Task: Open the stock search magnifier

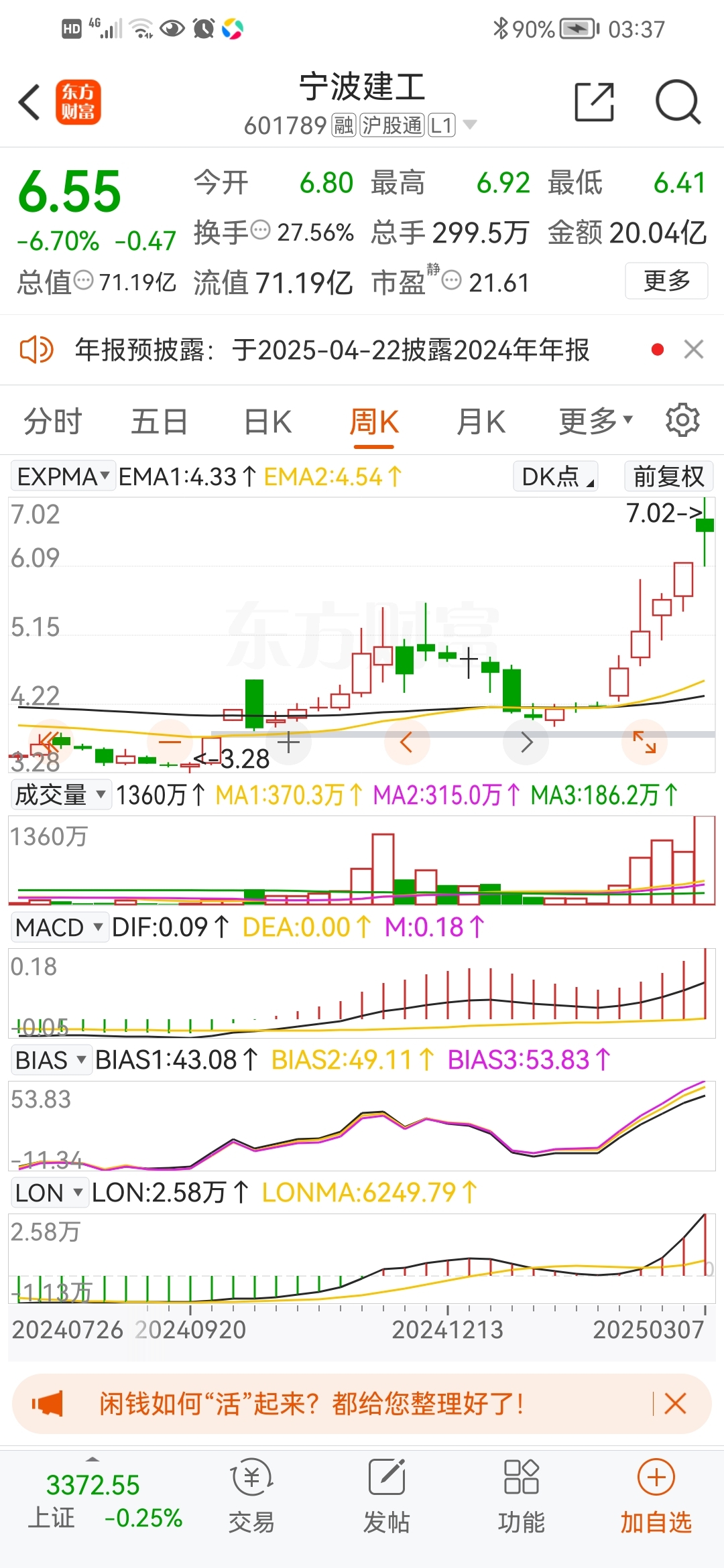Action: click(678, 102)
